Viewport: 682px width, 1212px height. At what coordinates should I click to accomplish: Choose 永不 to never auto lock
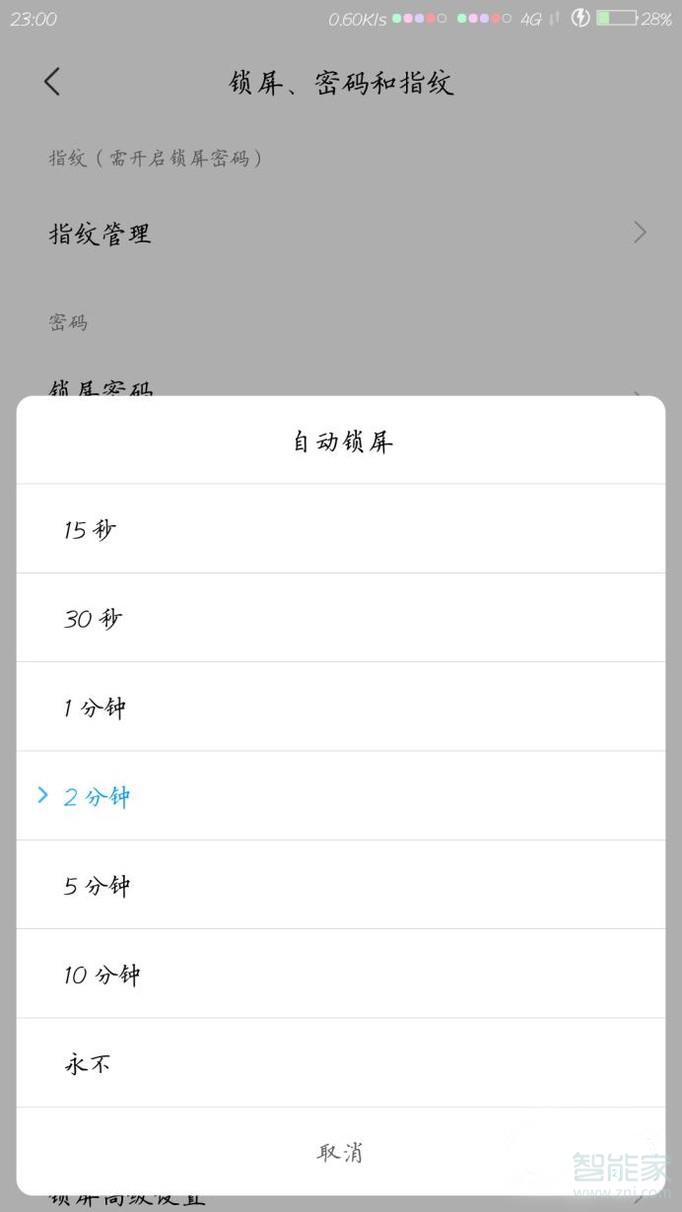tap(87, 1063)
